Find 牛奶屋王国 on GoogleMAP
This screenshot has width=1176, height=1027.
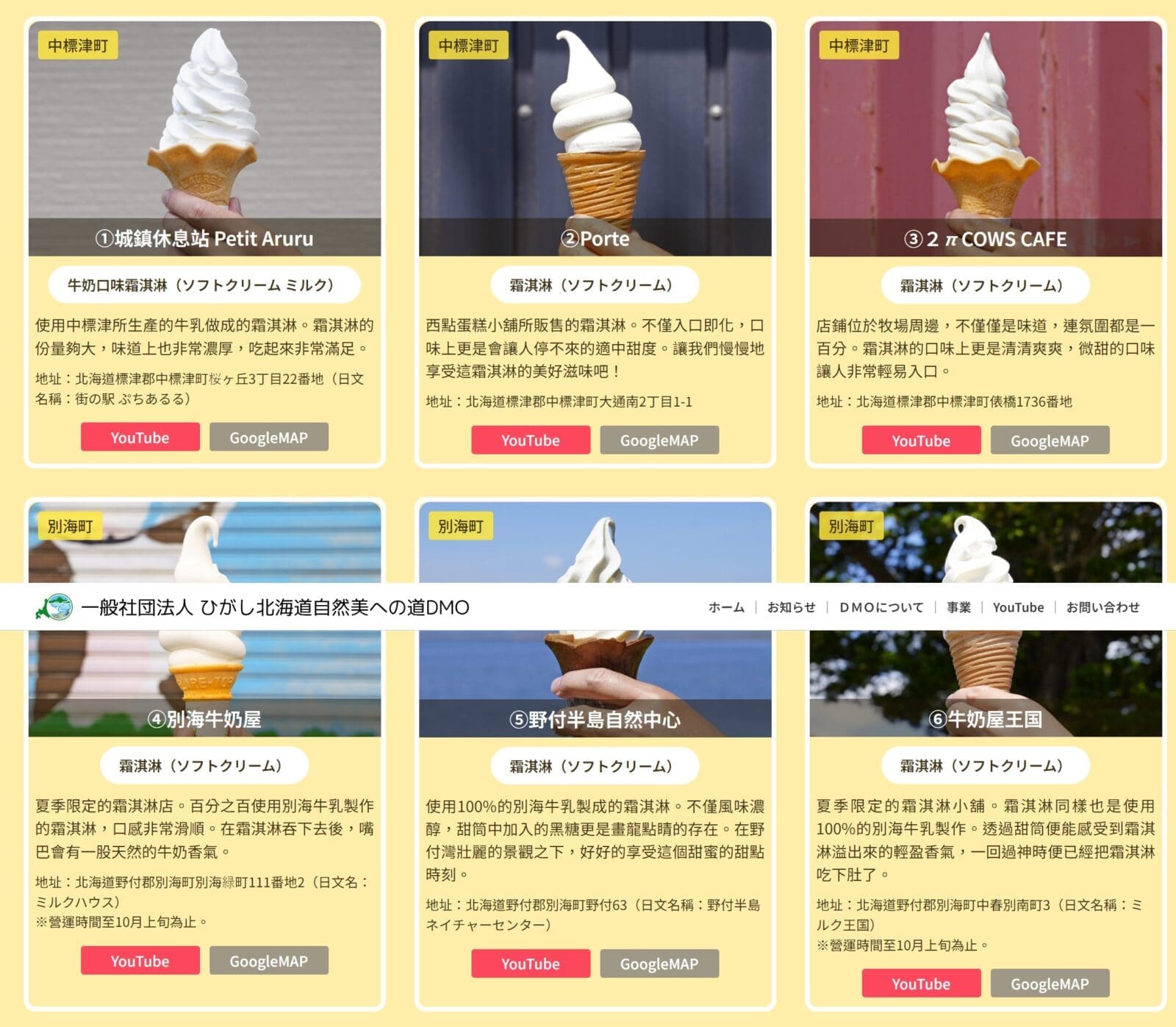click(1049, 984)
